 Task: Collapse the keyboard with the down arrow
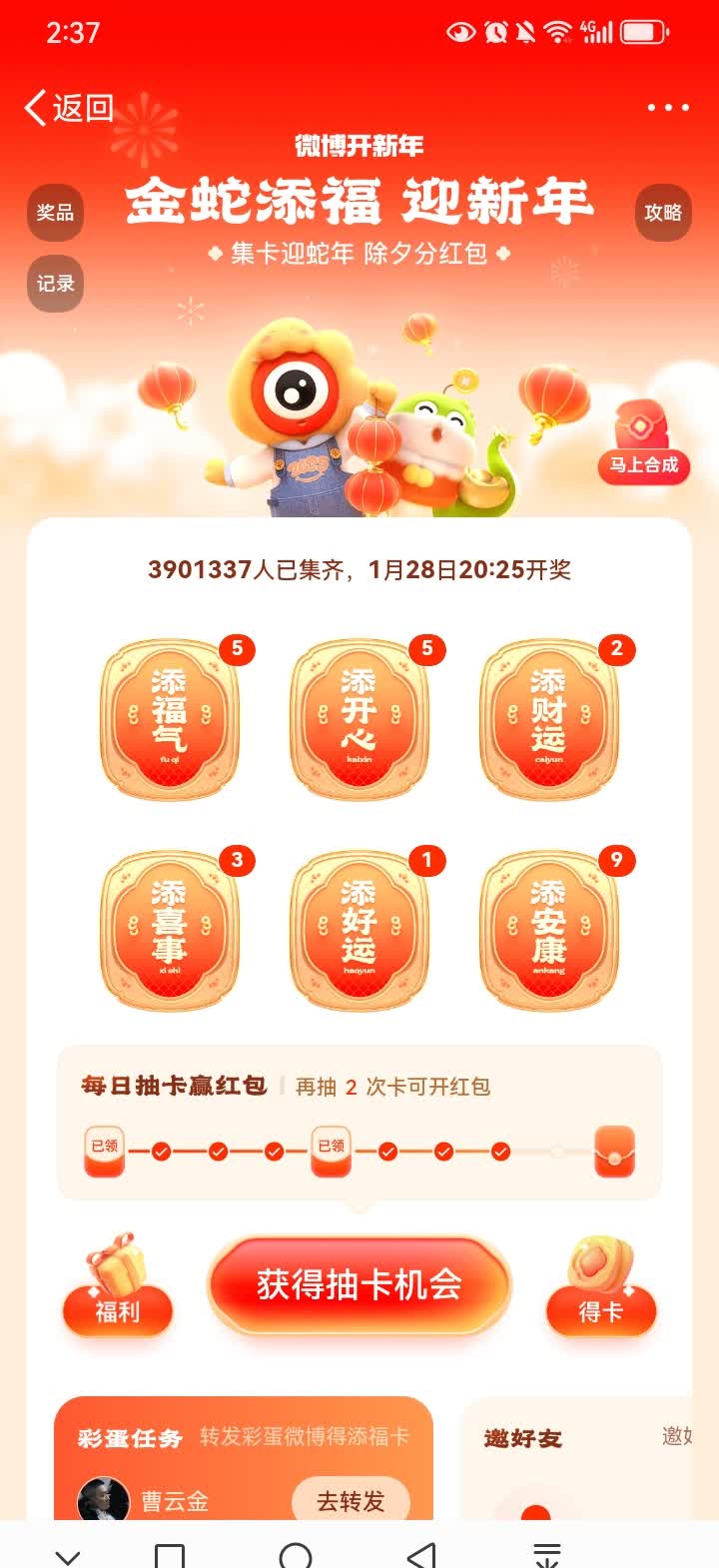pos(66,1554)
